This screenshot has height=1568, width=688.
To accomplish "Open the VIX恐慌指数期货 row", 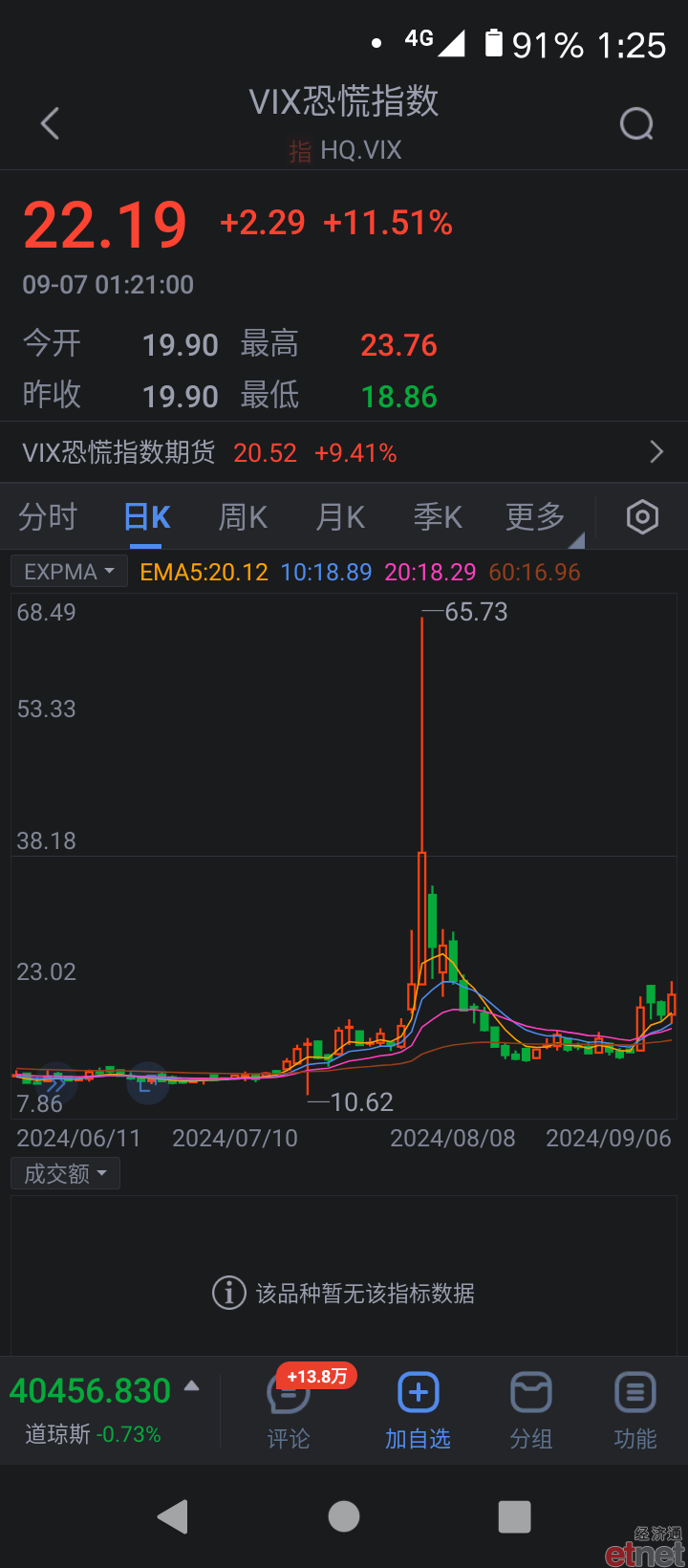I will (x=344, y=452).
